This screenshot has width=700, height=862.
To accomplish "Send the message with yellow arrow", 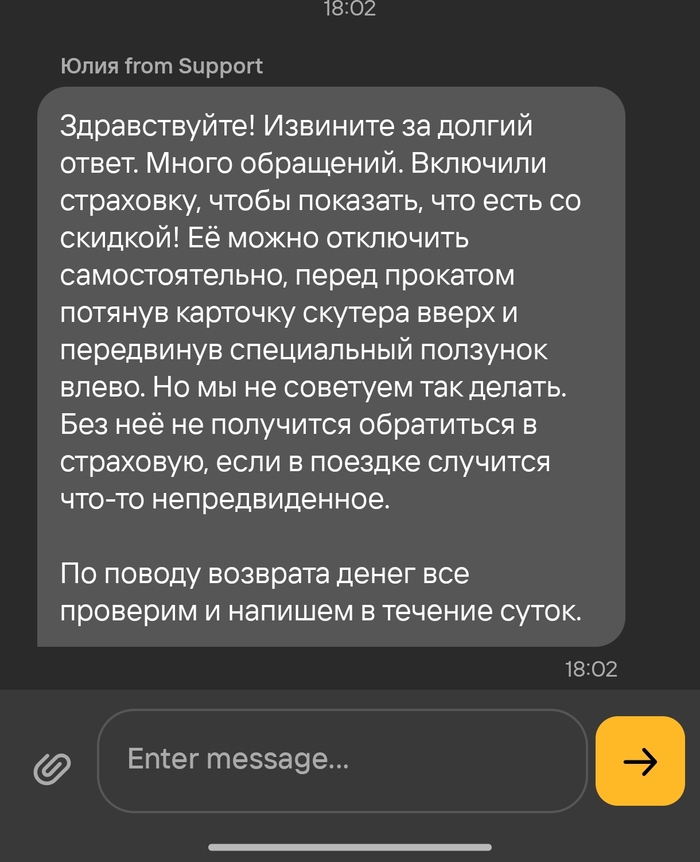I will tap(640, 761).
